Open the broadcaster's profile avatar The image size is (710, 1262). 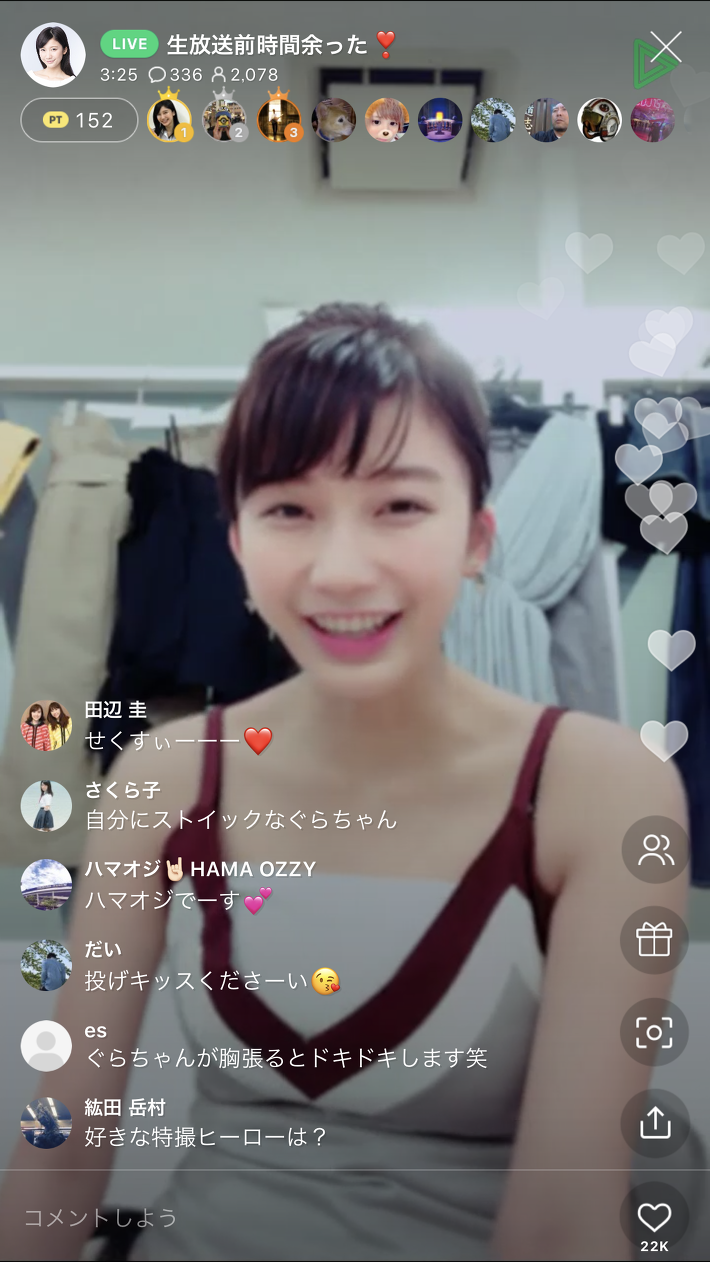click(x=53, y=55)
